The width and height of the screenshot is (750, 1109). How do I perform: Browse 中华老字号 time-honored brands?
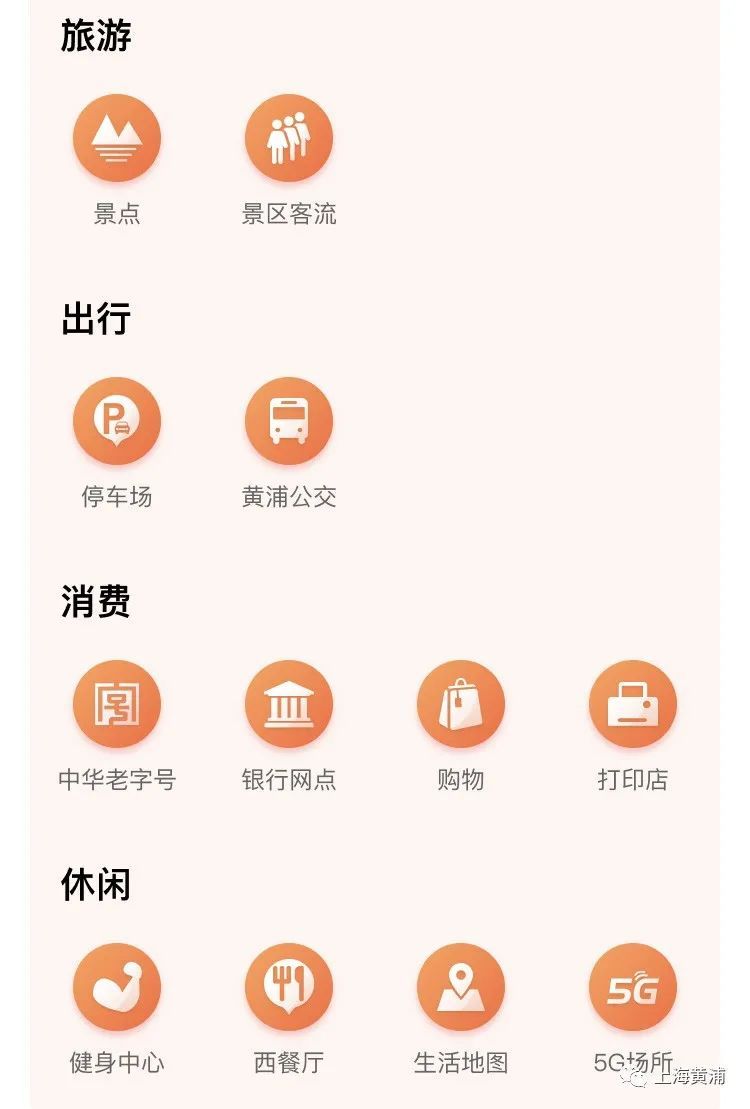[117, 705]
